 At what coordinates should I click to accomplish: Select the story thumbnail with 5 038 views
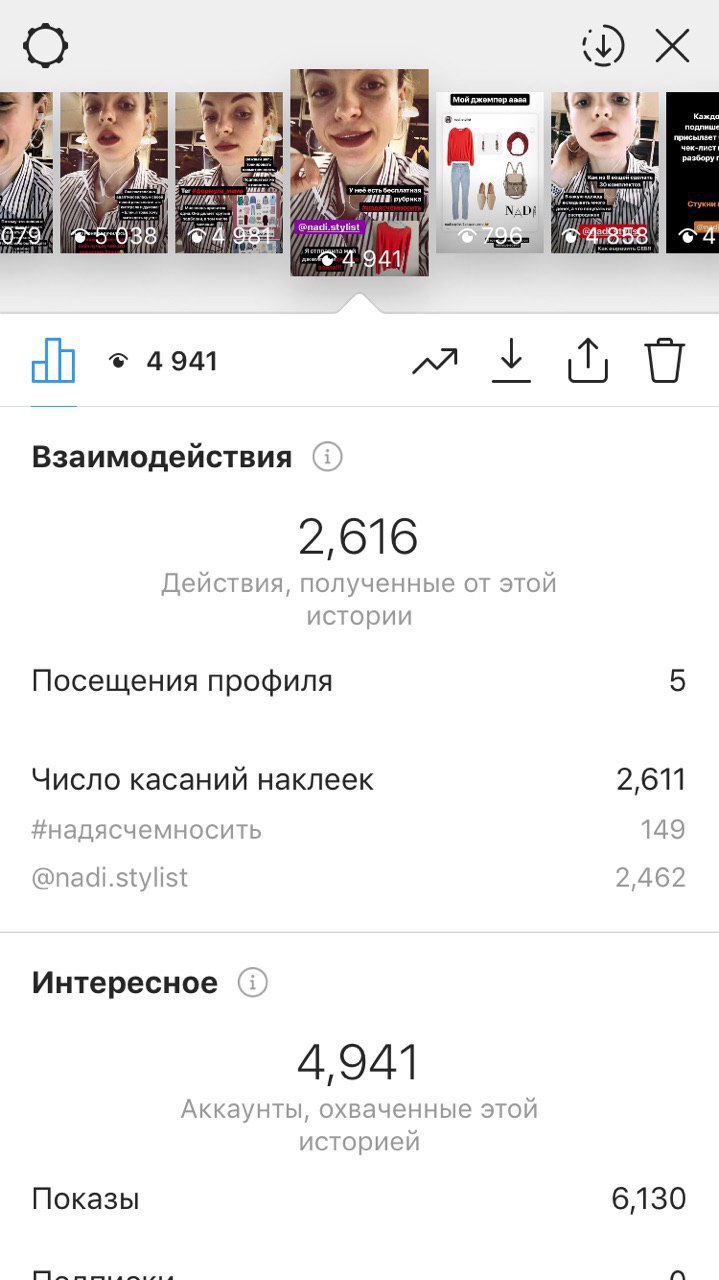114,172
